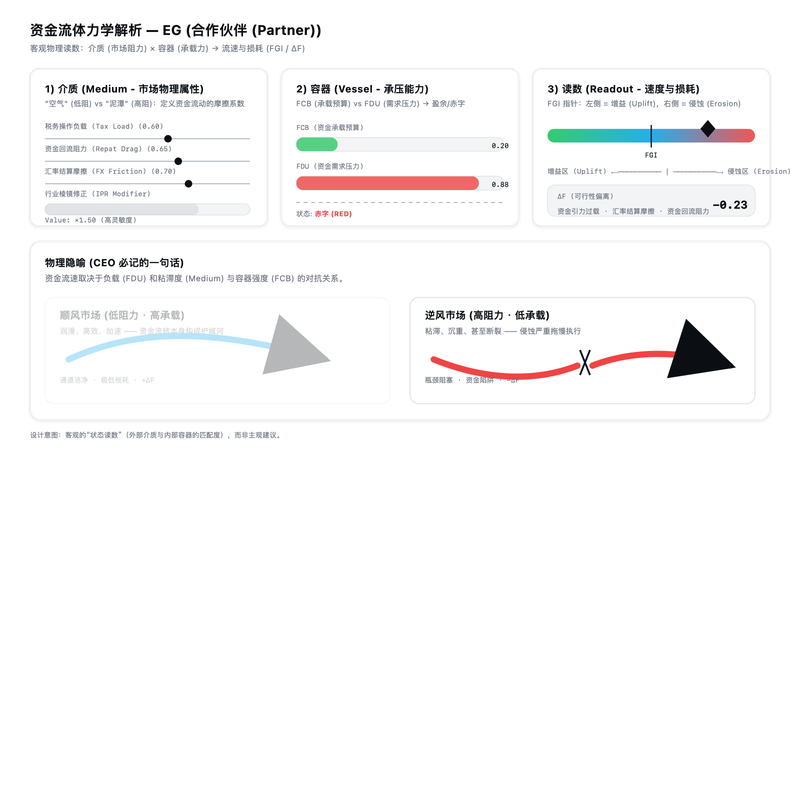Screen dimensions: 800x800
Task: Adjust the Tax Load slider
Action: point(168,139)
